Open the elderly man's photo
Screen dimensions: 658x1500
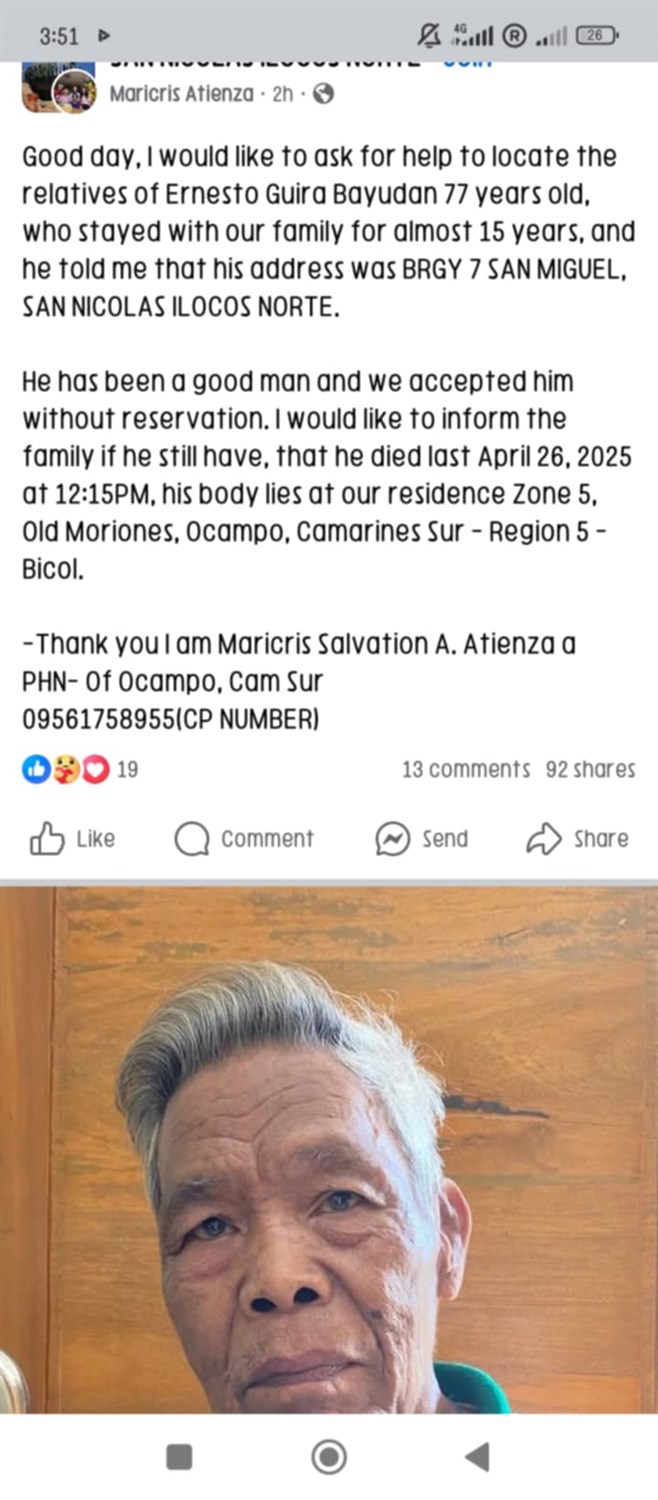click(x=329, y=1150)
